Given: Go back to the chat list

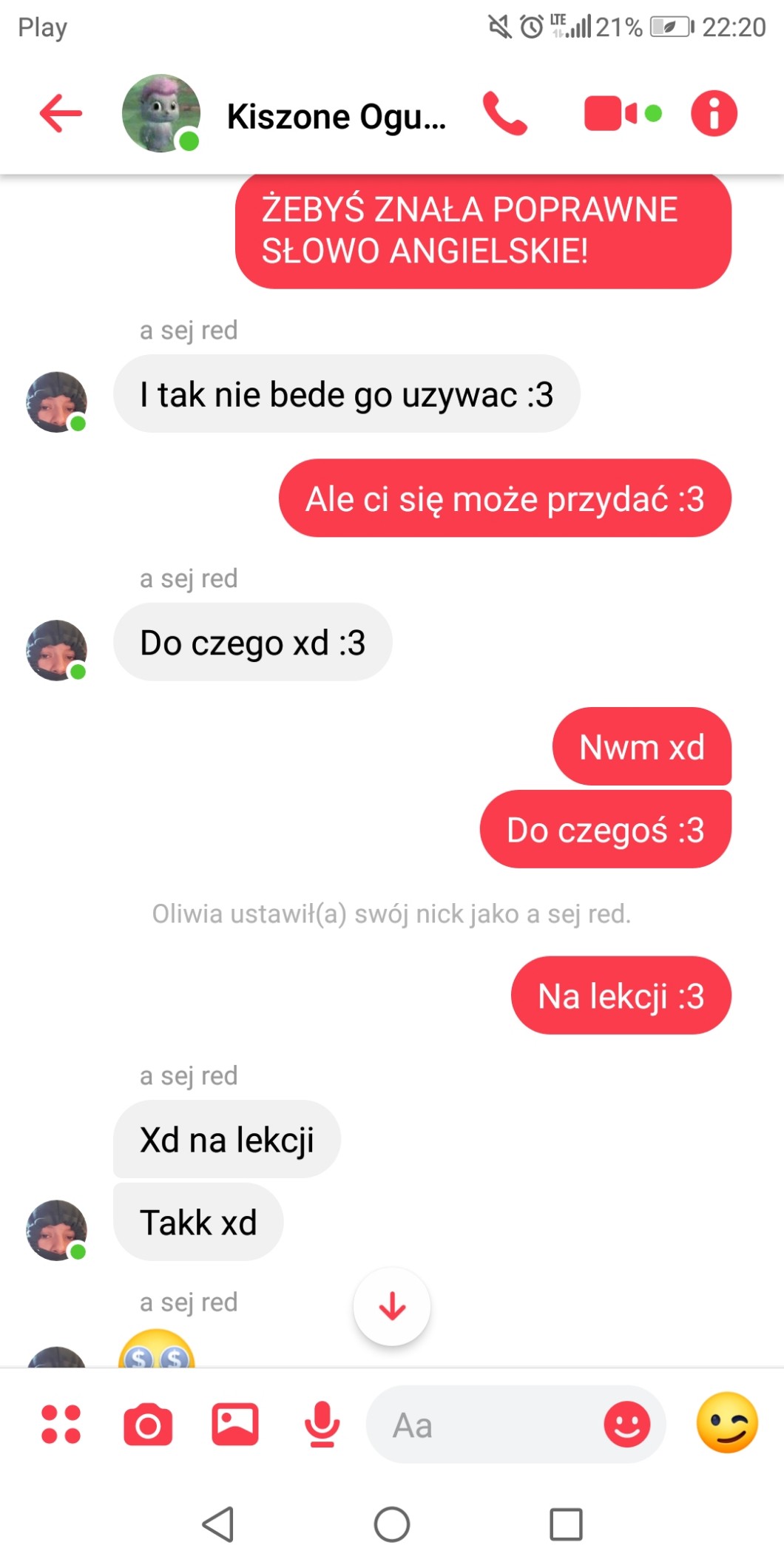Looking at the screenshot, I should coord(61,114).
